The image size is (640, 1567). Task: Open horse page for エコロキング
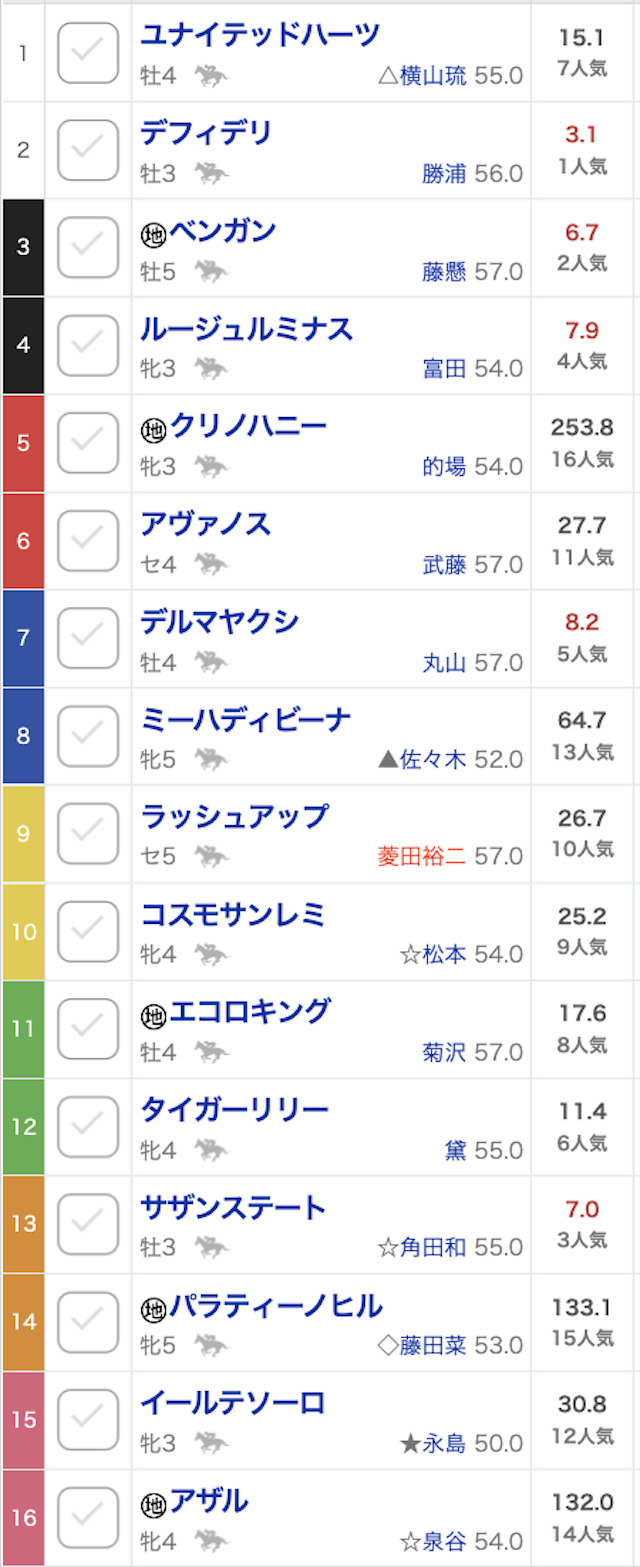click(249, 1012)
